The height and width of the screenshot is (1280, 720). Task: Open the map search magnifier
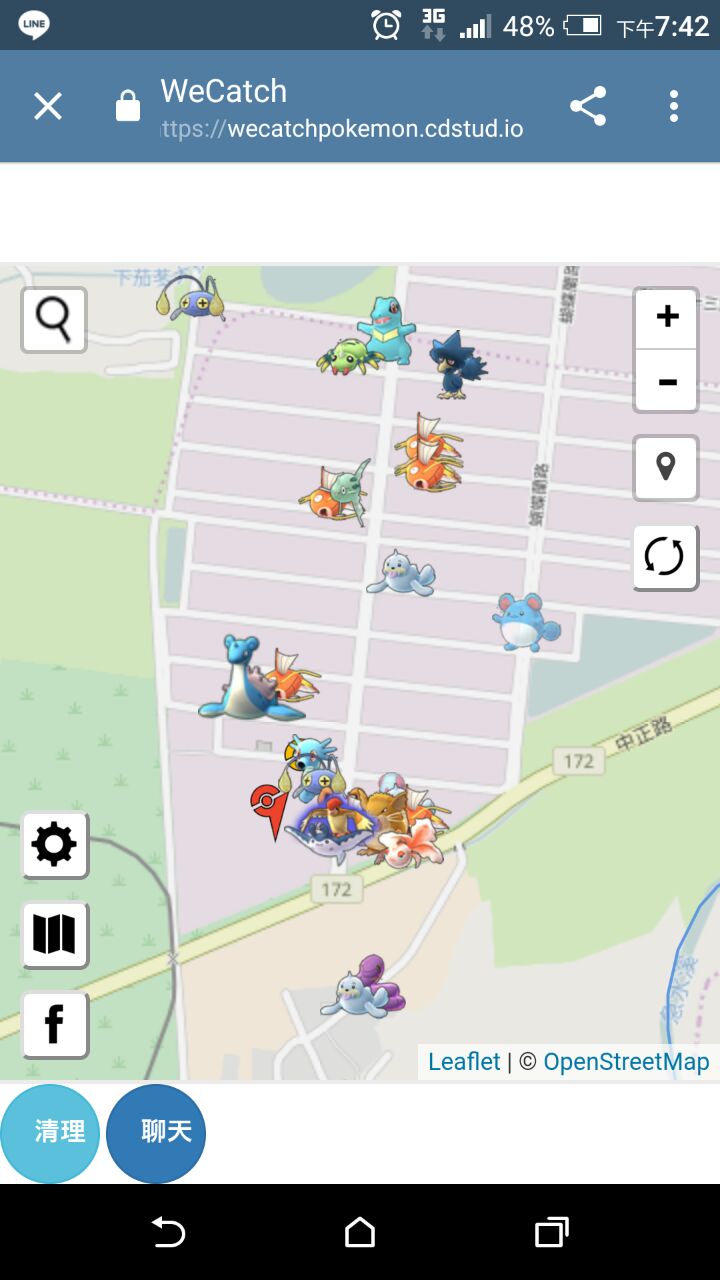click(54, 320)
